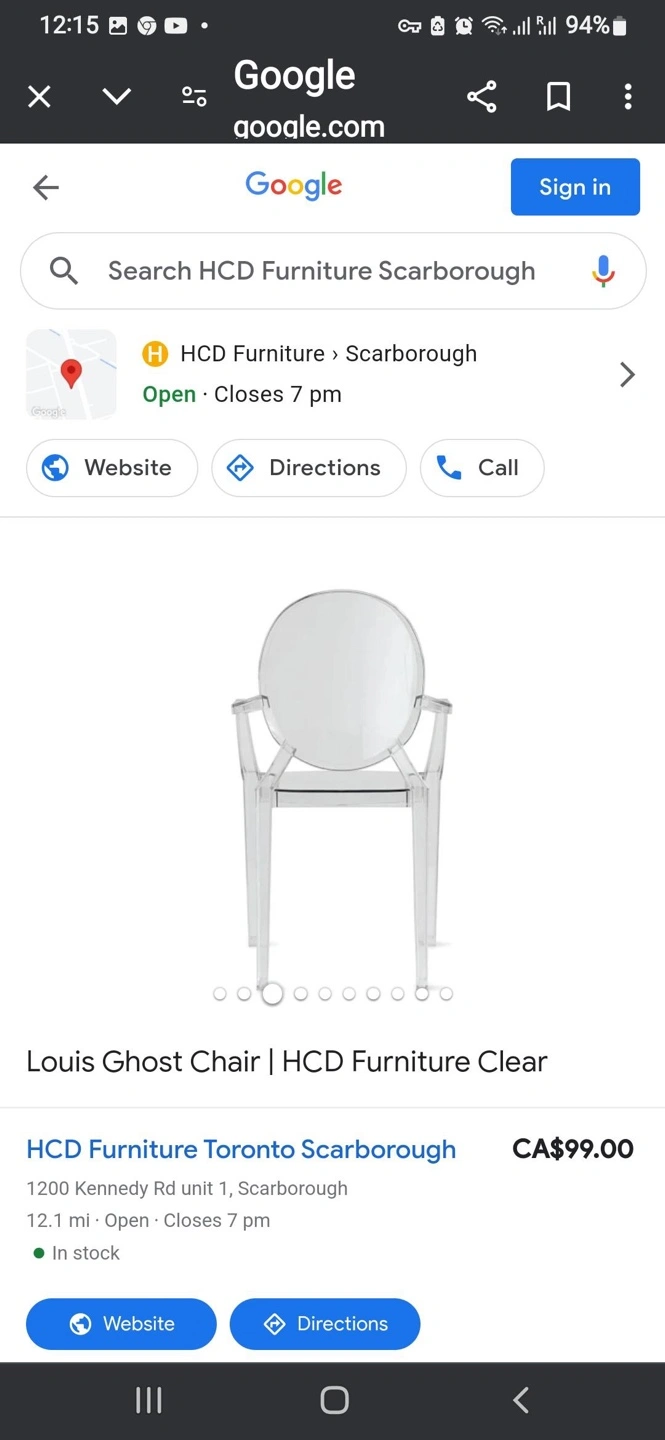Close the custom tab with X
The image size is (665, 1440).
pyautogui.click(x=39, y=96)
